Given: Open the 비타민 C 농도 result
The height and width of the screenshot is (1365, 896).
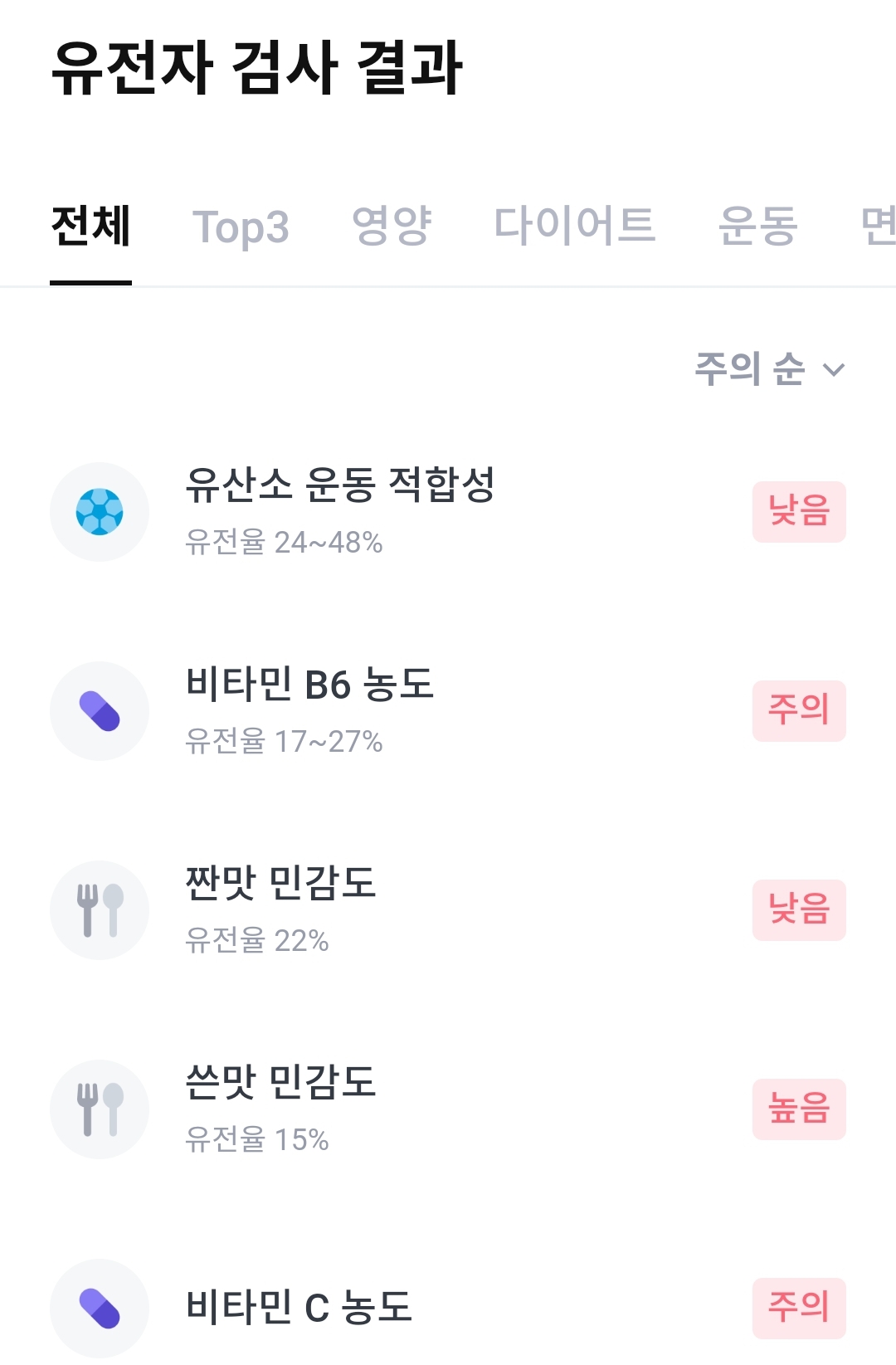Looking at the screenshot, I should [x=448, y=1307].
